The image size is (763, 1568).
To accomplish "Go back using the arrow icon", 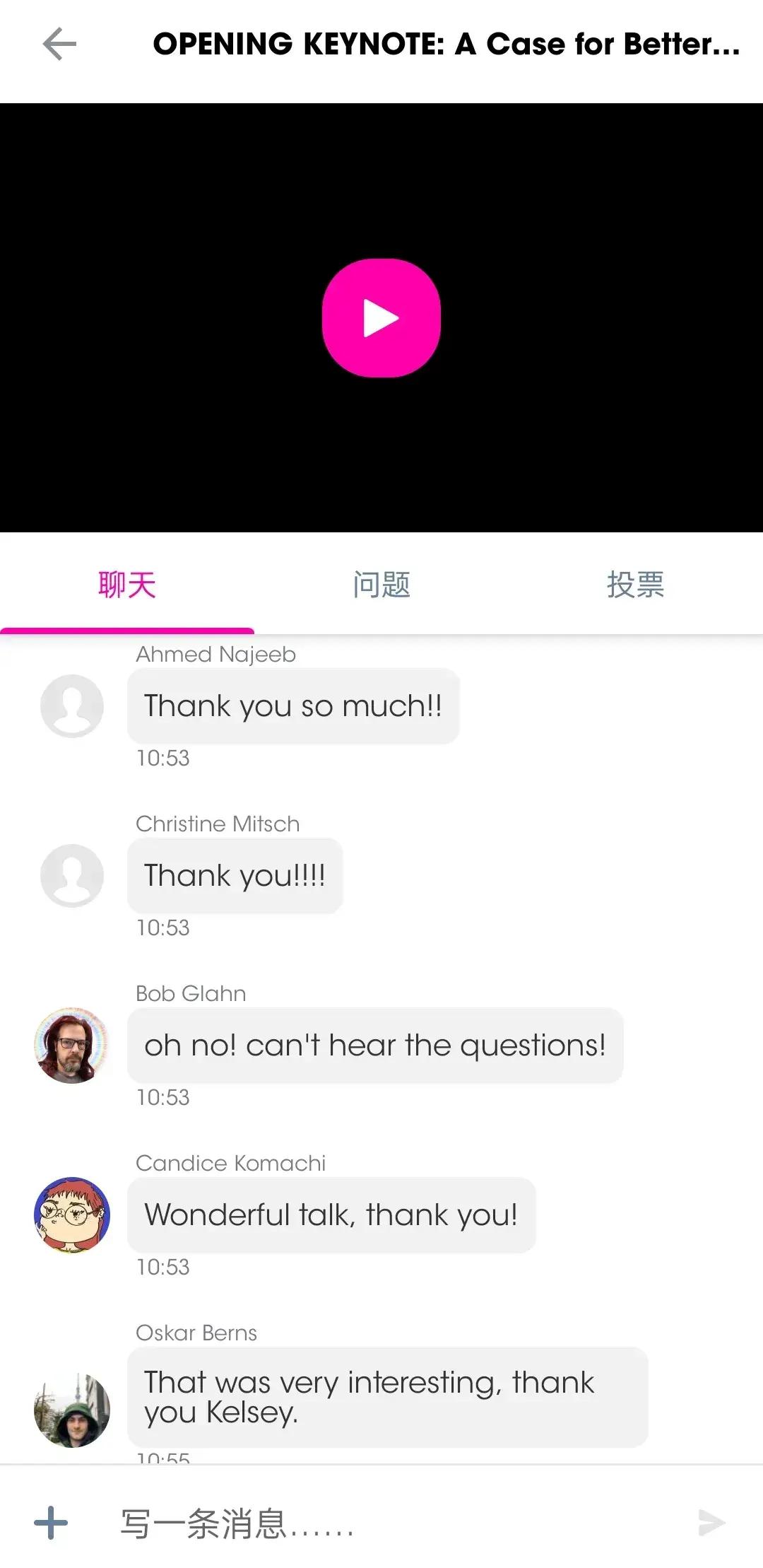I will tap(59, 45).
